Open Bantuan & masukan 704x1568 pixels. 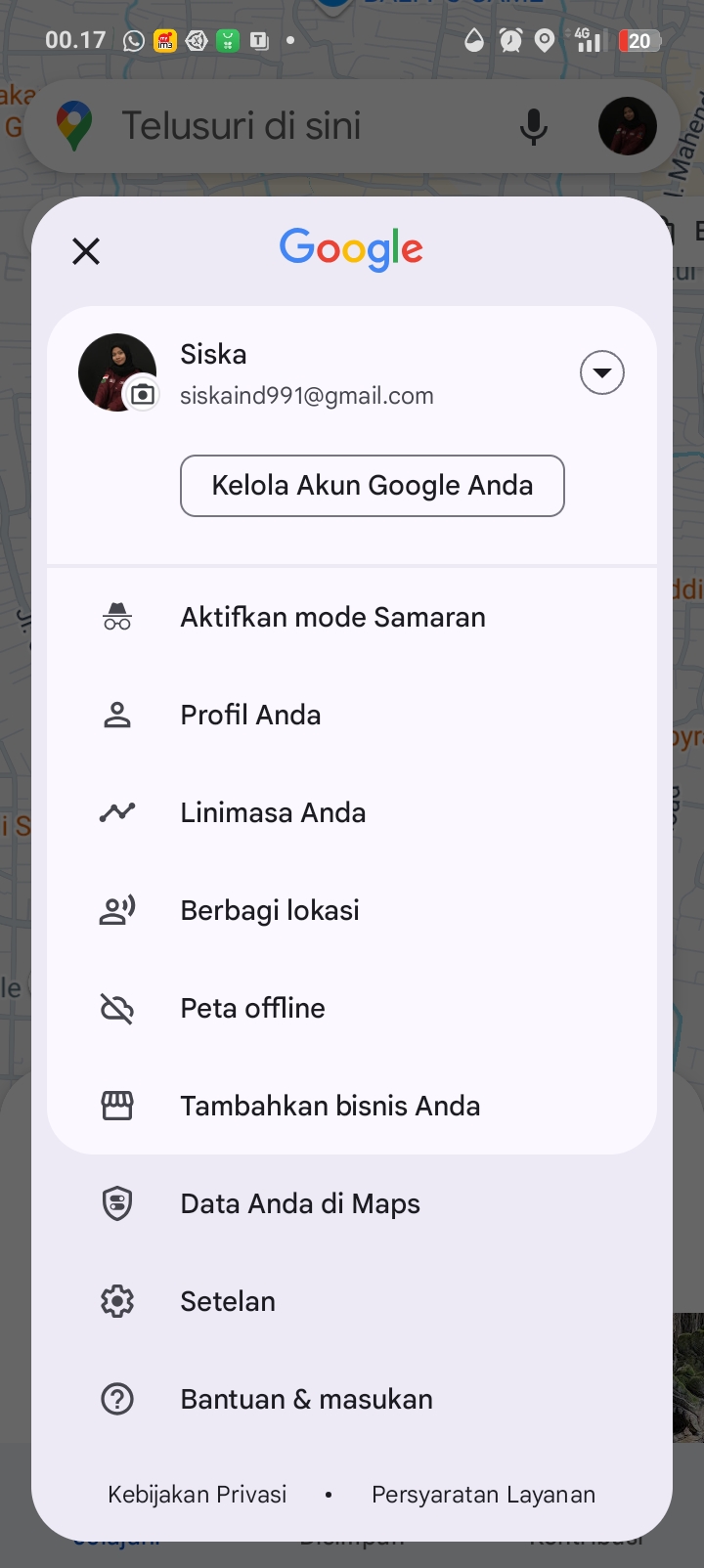point(352,1399)
